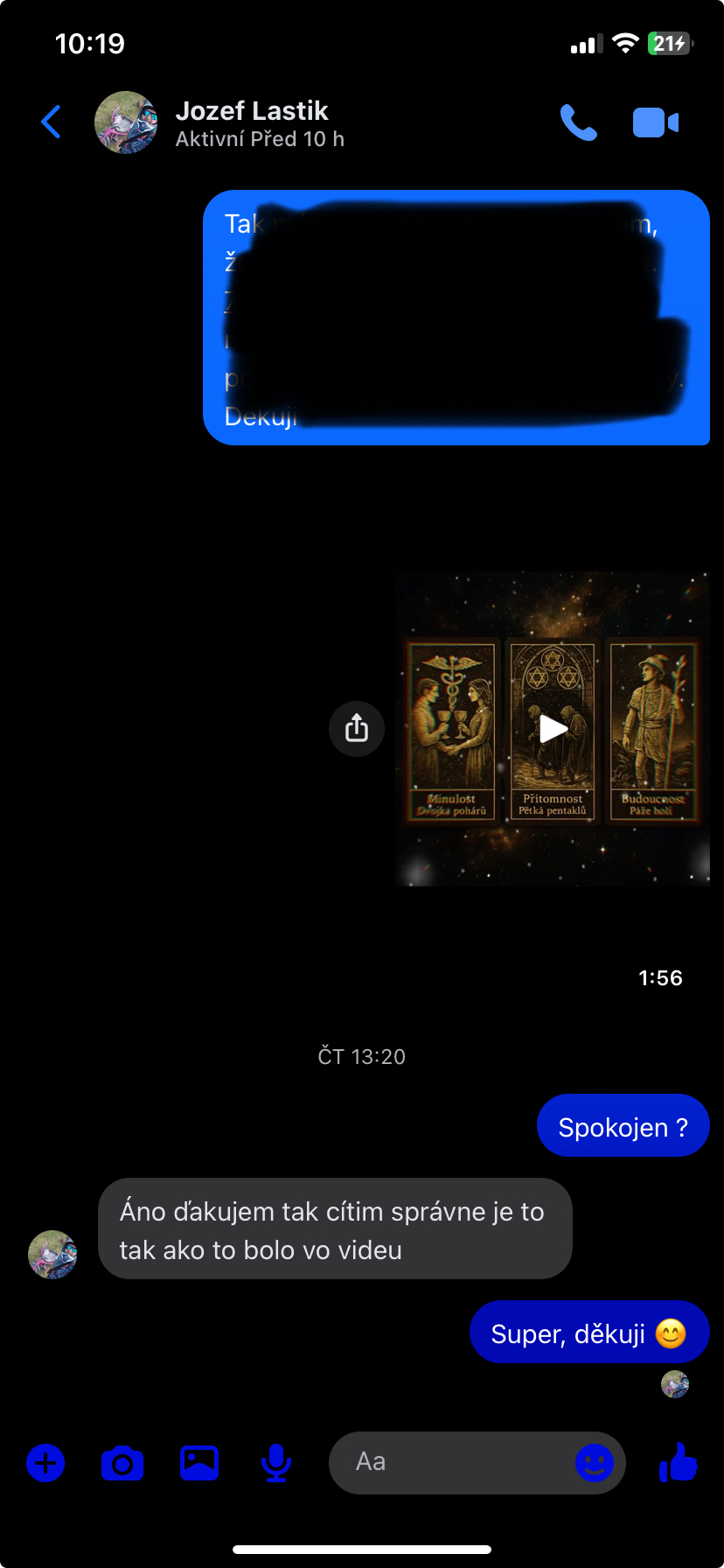Screen dimensions: 724x1568
Task: Start a voice call with Jozef Lastik
Action: click(x=578, y=122)
